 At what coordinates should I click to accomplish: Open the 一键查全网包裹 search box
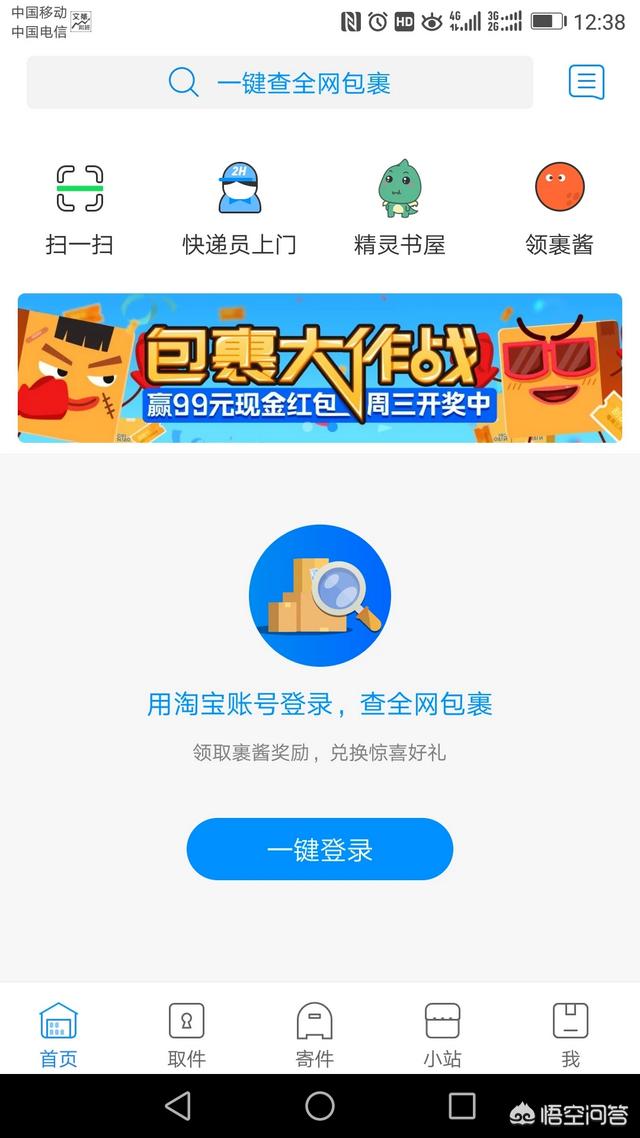tap(280, 82)
